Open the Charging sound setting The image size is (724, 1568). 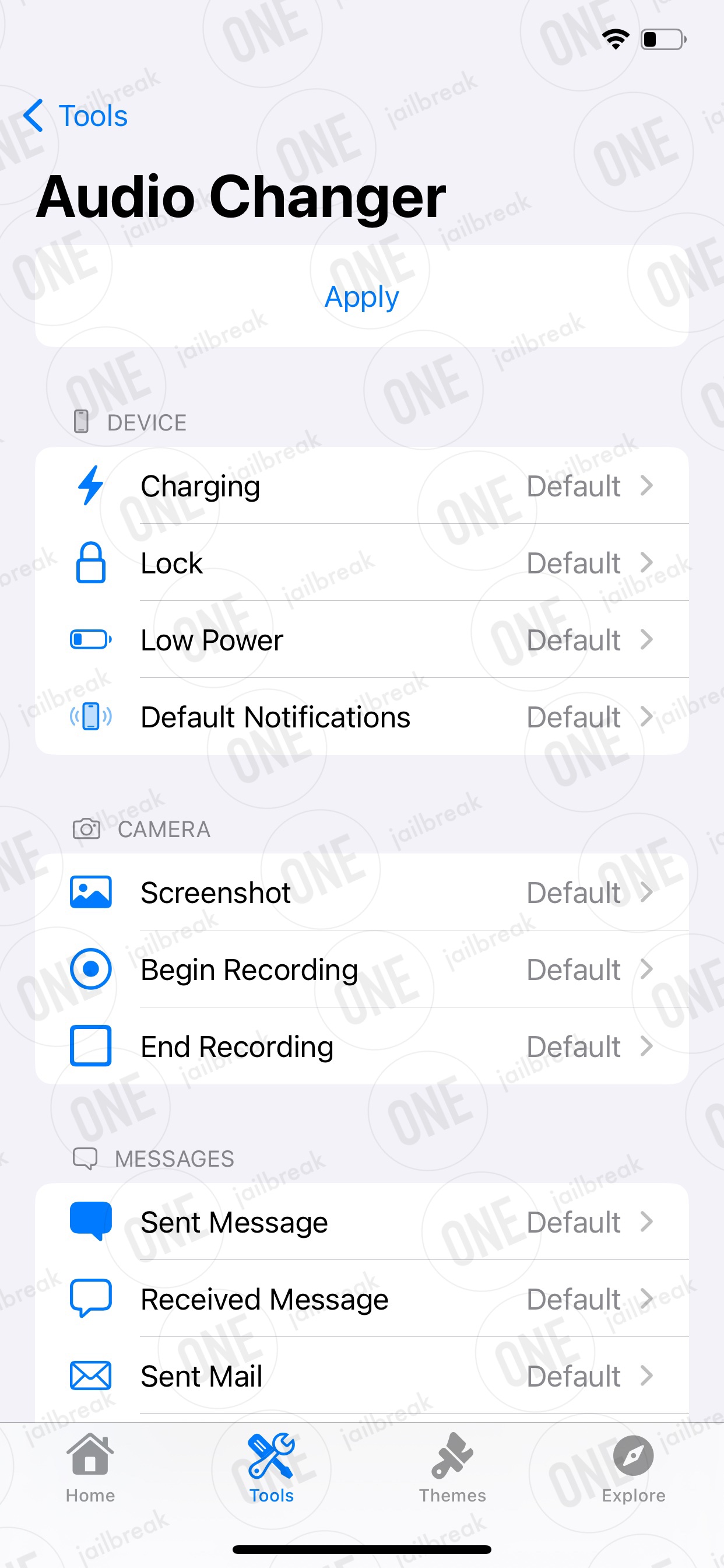(x=362, y=486)
